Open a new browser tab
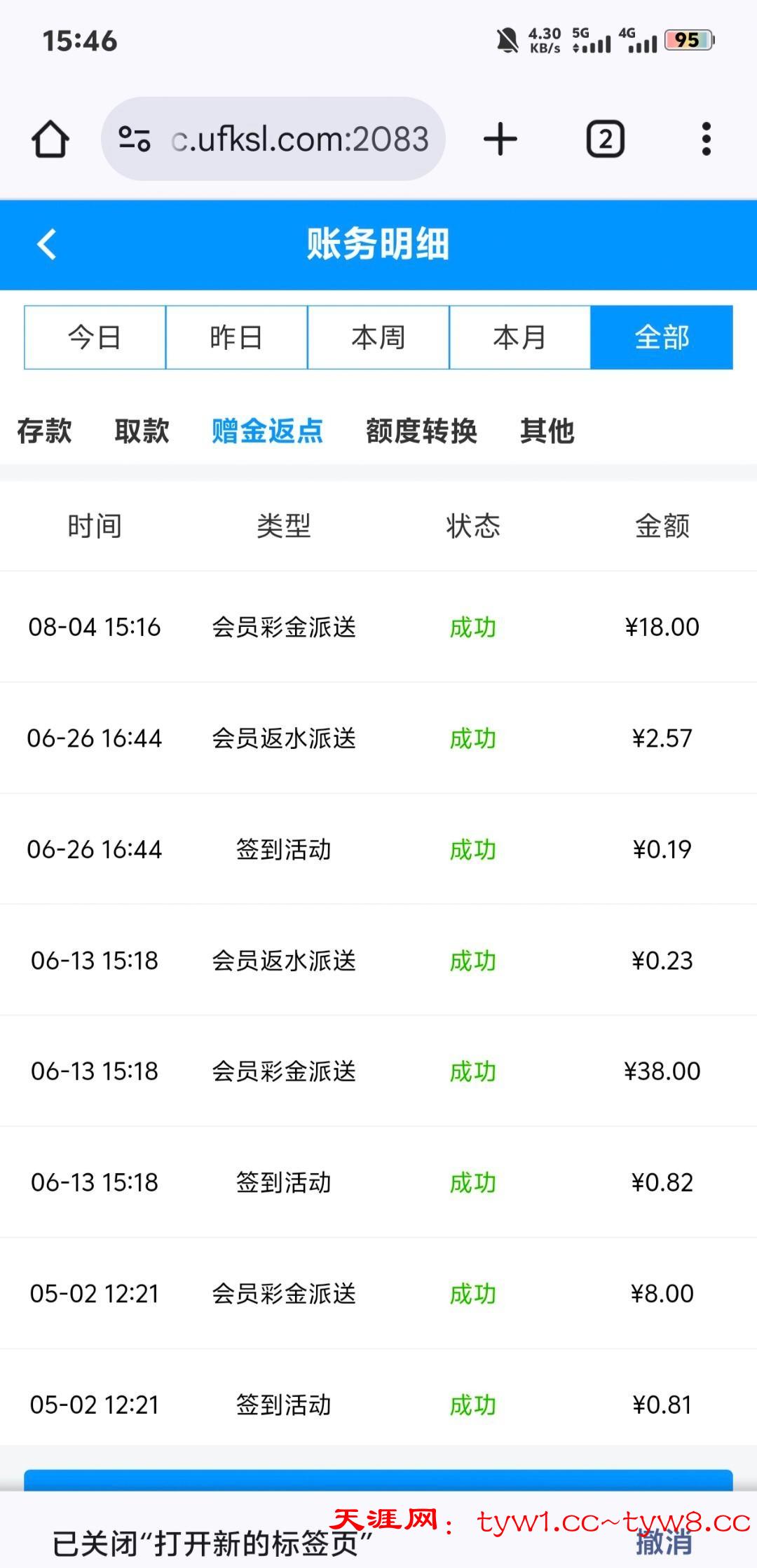Screen dimensions: 757x1568 pos(500,139)
